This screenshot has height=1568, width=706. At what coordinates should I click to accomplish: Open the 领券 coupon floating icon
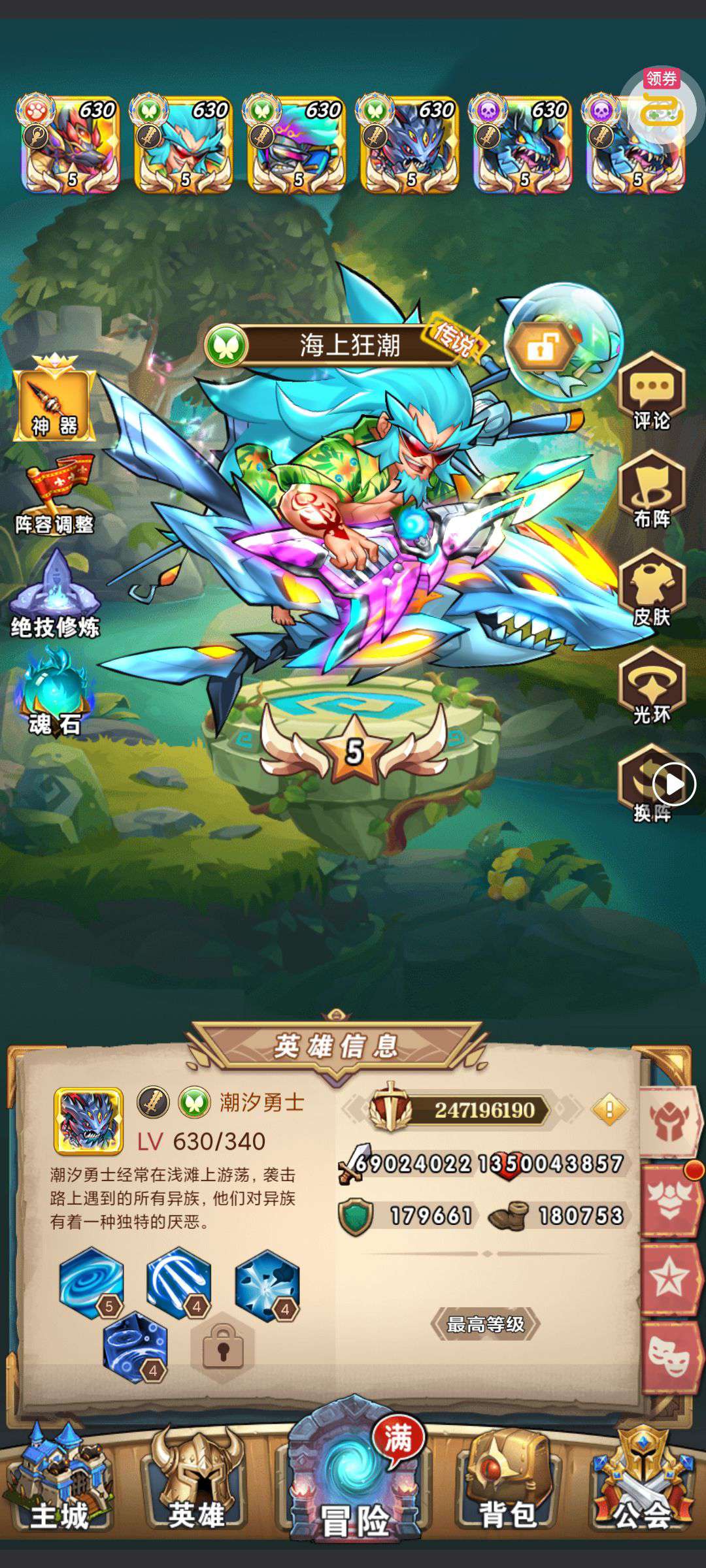pos(662,108)
